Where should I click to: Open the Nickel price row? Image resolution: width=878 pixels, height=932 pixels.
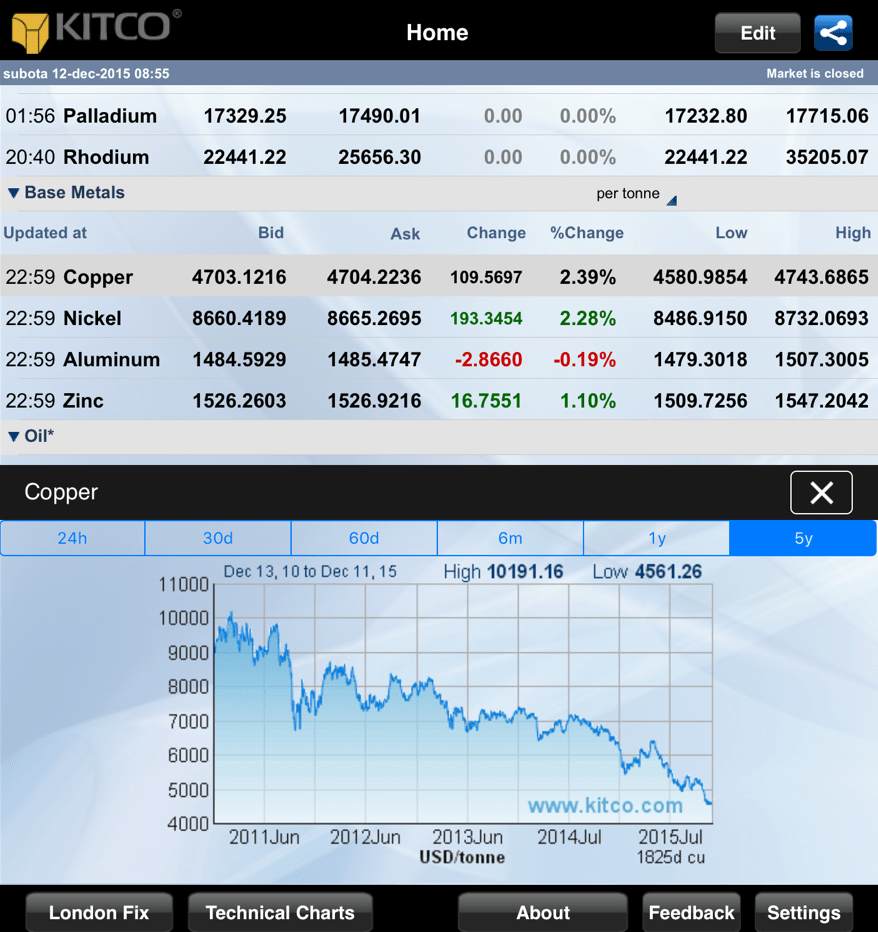(x=438, y=319)
